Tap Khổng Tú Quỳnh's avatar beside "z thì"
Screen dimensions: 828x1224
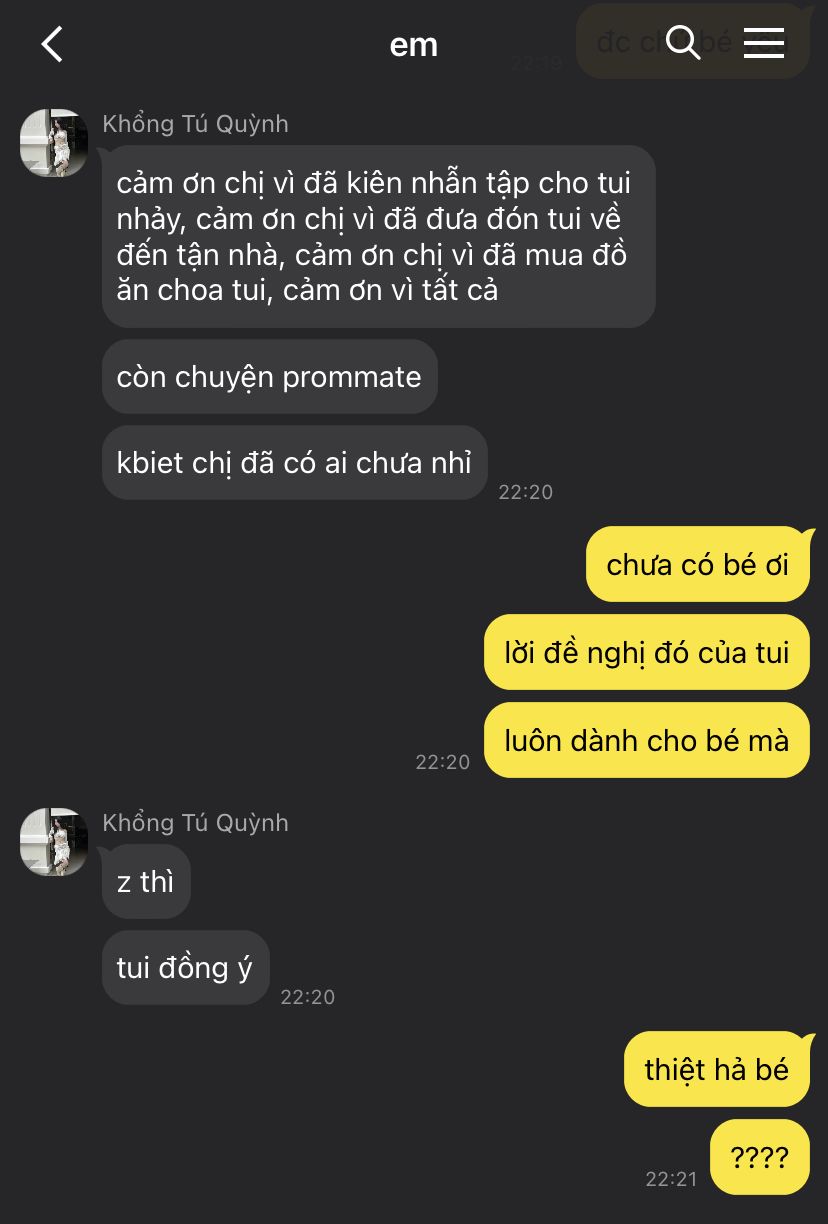pyautogui.click(x=54, y=842)
